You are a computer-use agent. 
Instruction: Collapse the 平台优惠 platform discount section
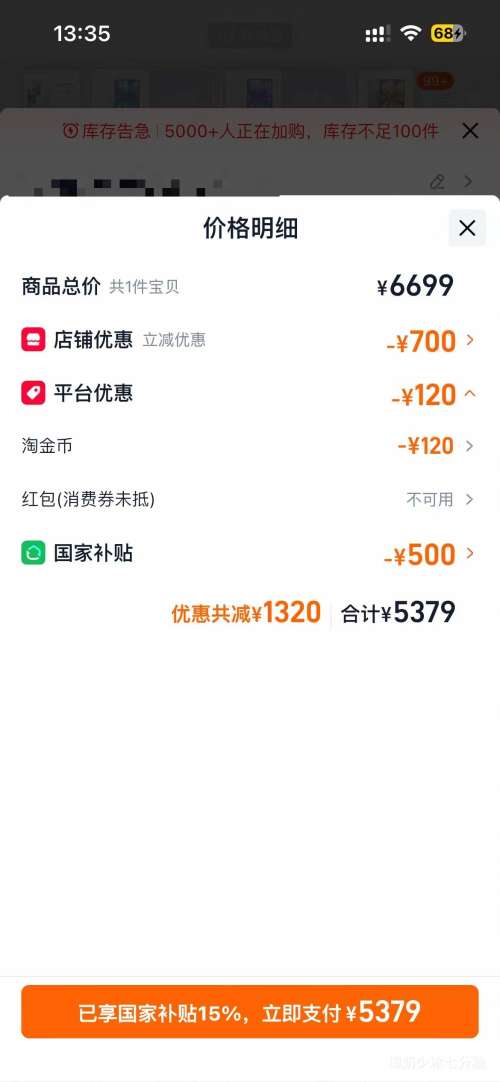click(x=249, y=394)
